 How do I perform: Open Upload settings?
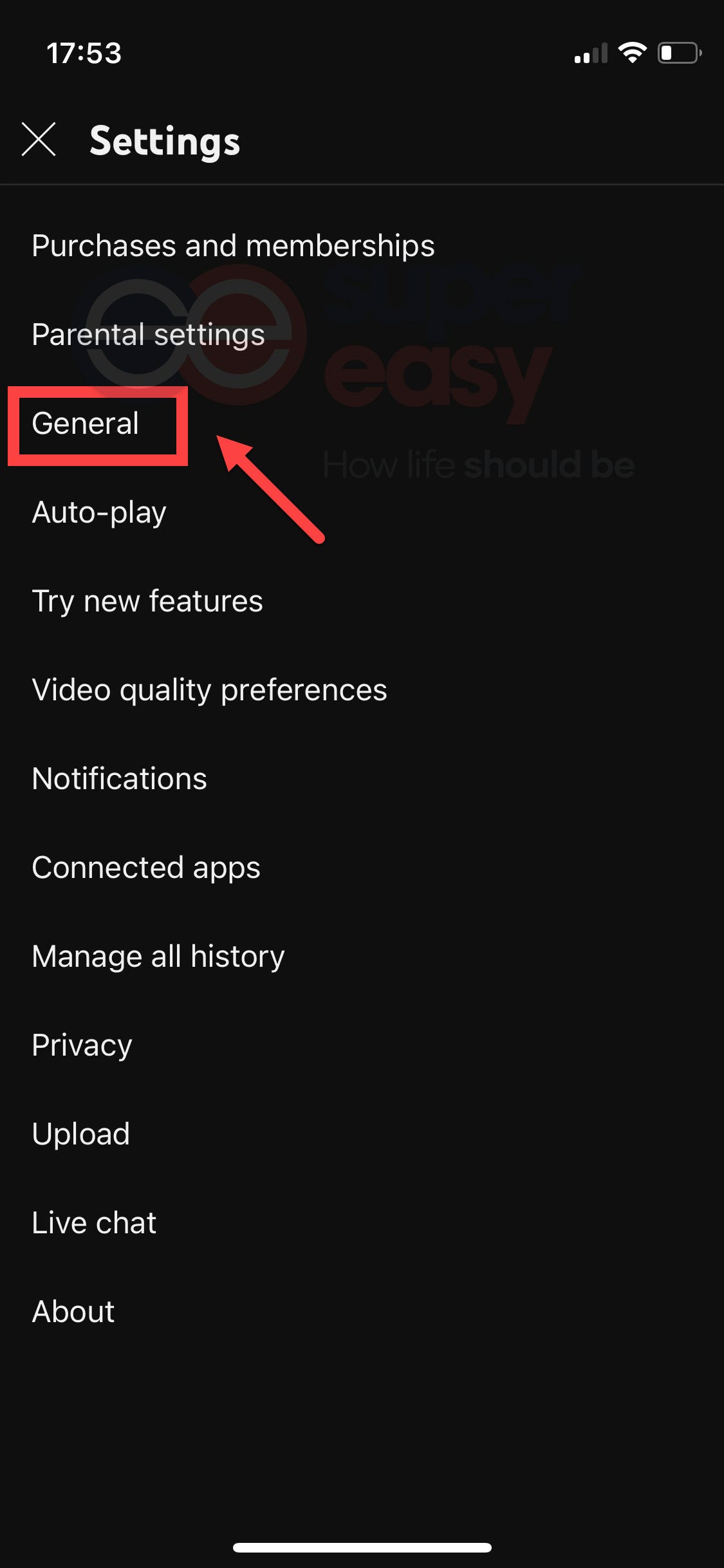click(x=362, y=1134)
